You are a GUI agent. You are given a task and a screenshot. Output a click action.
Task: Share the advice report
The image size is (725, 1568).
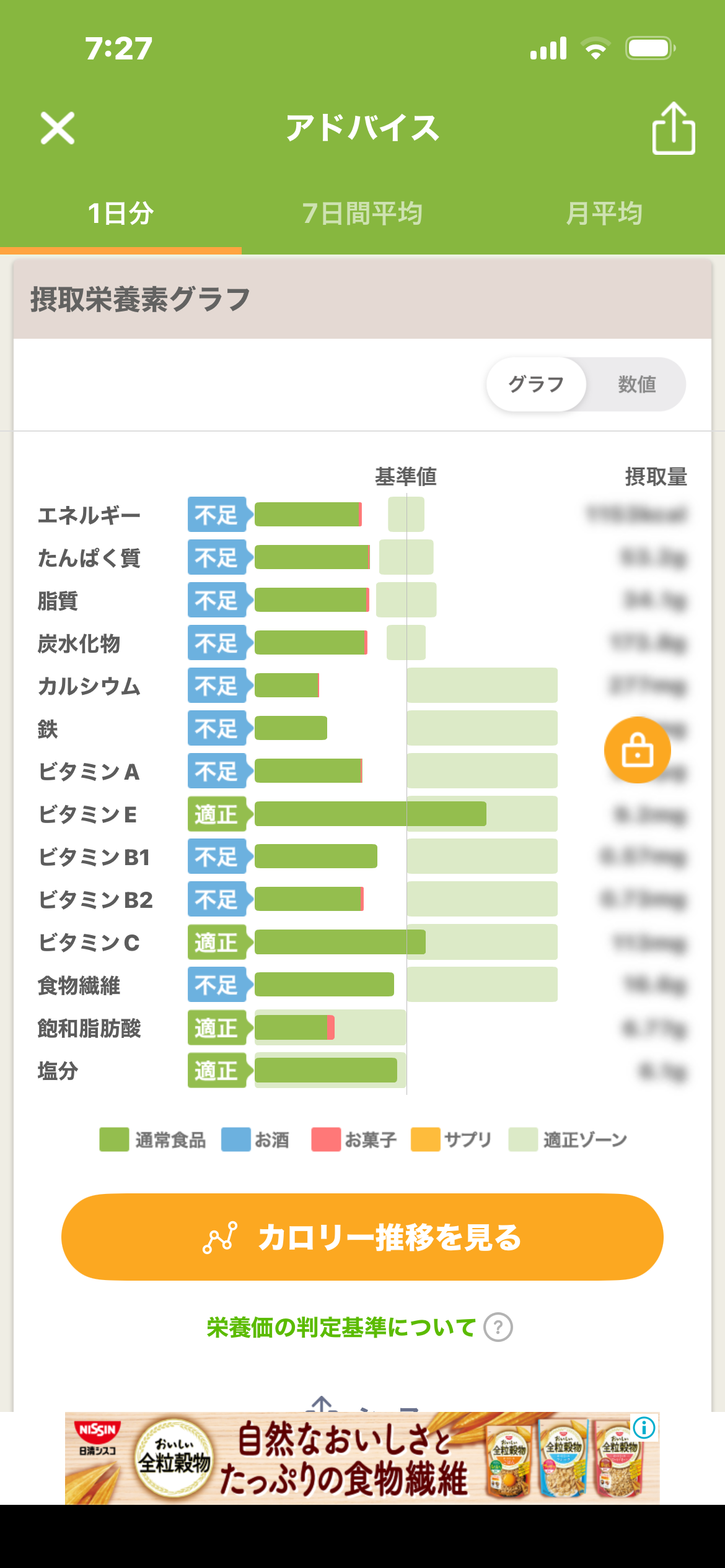(x=674, y=128)
